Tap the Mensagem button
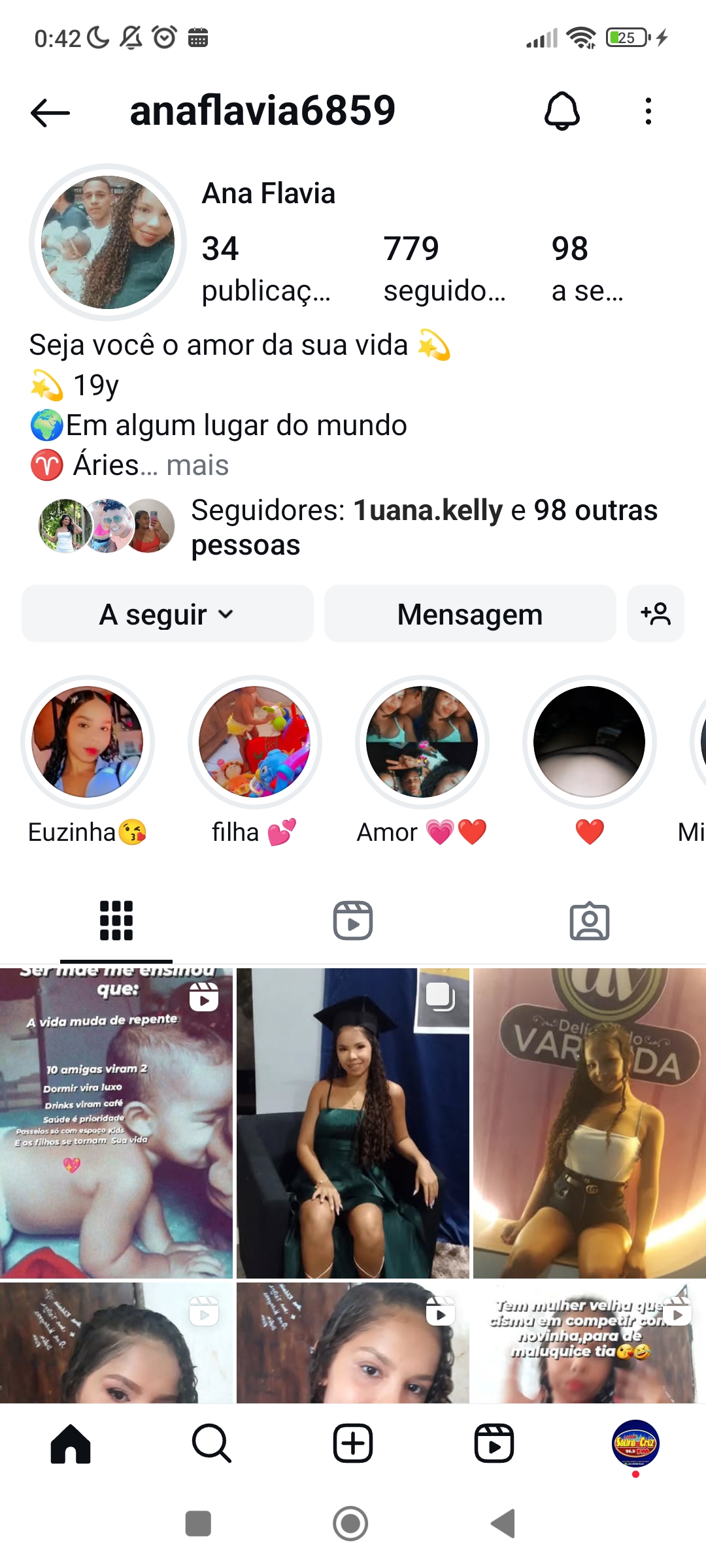This screenshot has height=1568, width=706. (470, 614)
